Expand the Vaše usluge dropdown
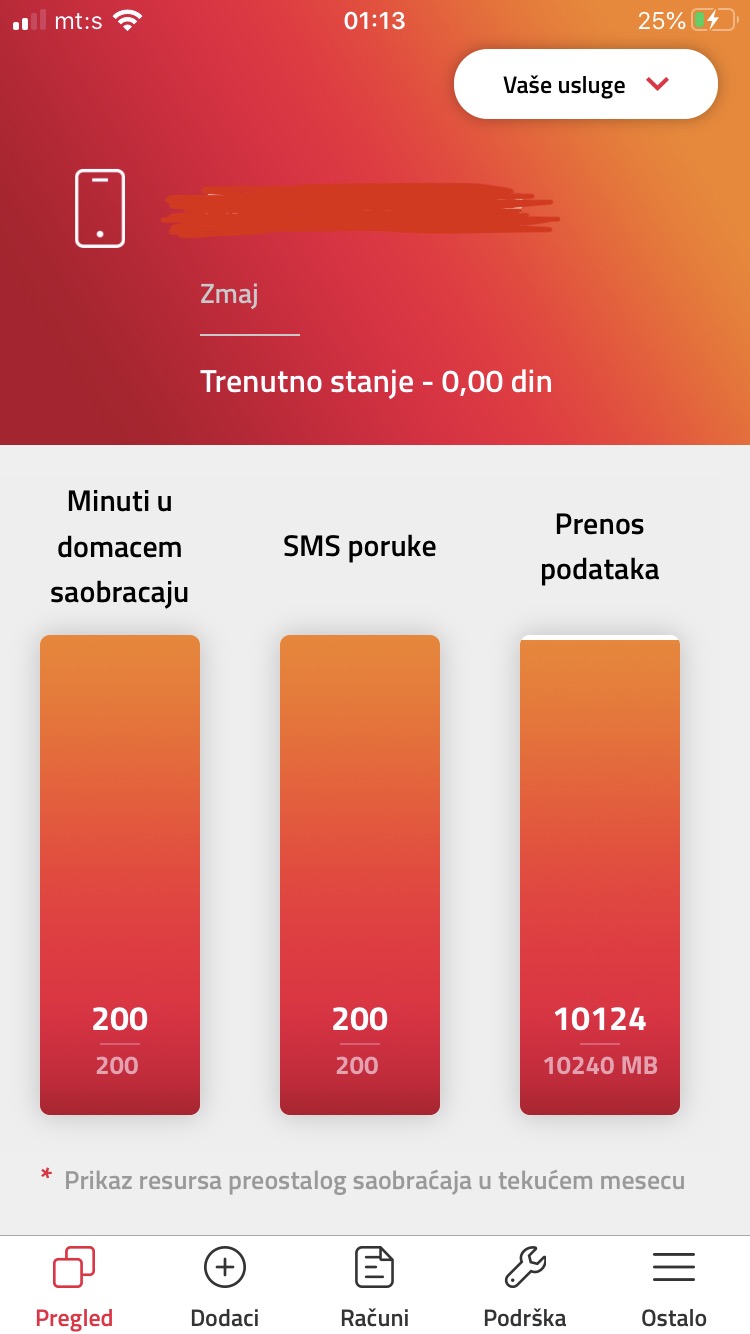Image resolution: width=750 pixels, height=1334 pixels. [586, 85]
